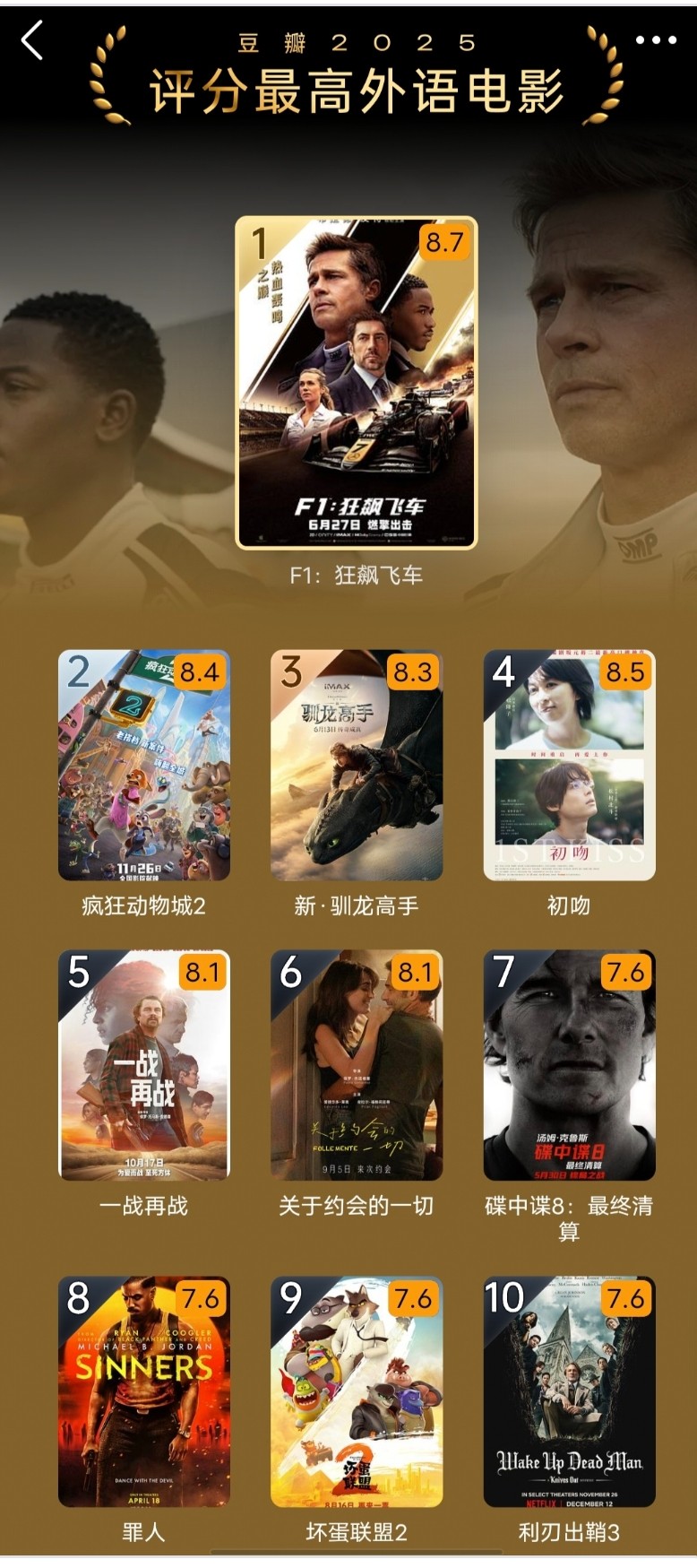Open 碟中谍8：最终清算 movie card
Screen dimensions: 697x1568
569,1065
